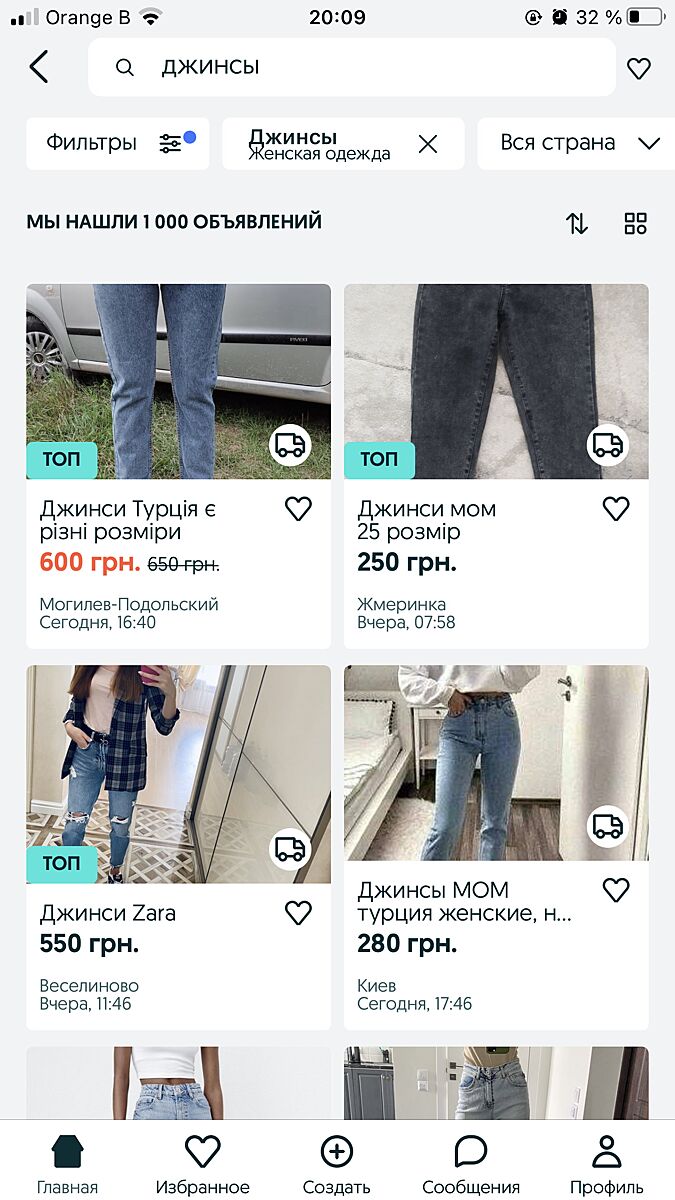The height and width of the screenshot is (1200, 675).
Task: Add Джинси Zara to favorites
Action: [298, 912]
